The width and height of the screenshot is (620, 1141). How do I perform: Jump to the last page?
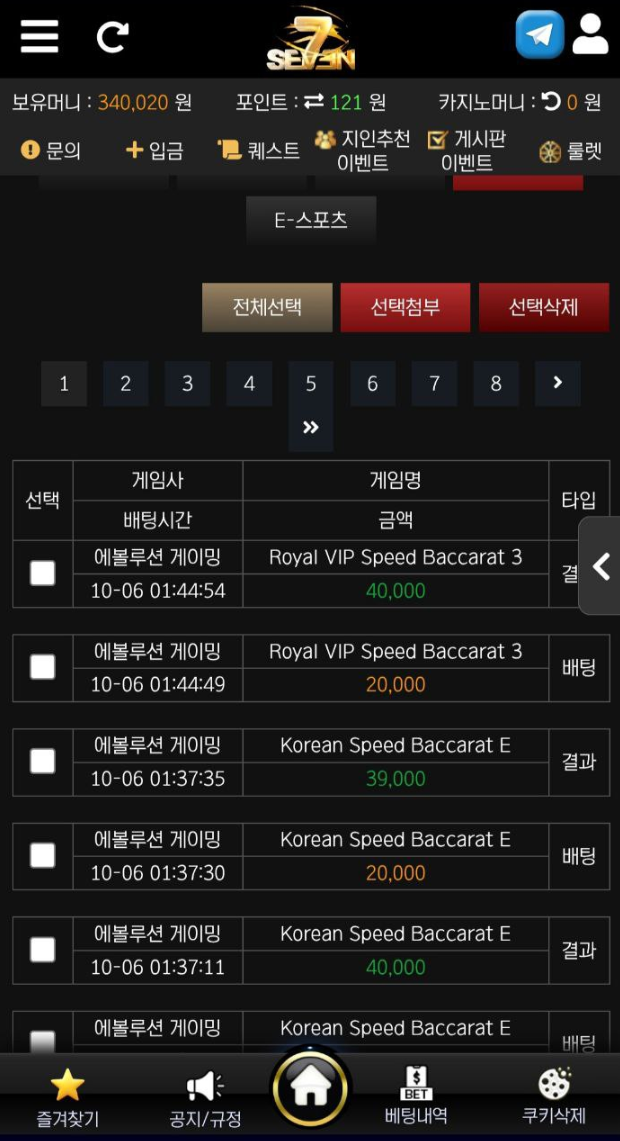pos(311,428)
